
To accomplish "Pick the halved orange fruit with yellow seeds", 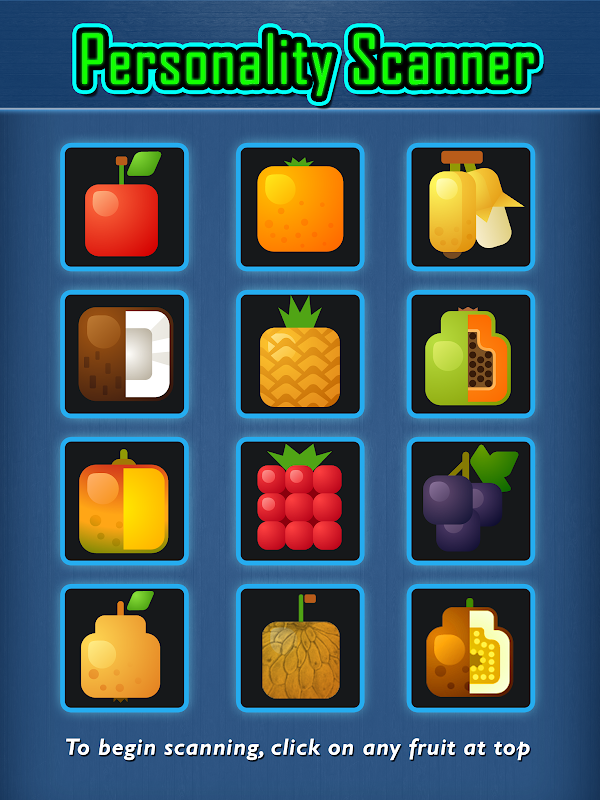I will [x=471, y=648].
